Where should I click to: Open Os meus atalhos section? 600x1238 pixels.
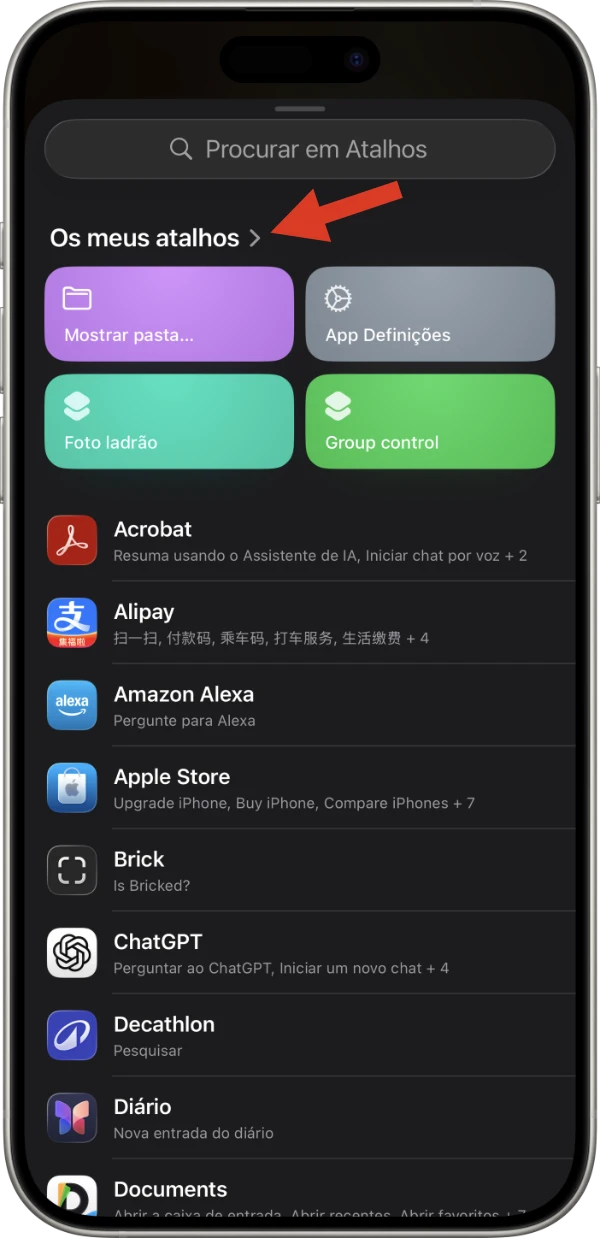point(155,238)
